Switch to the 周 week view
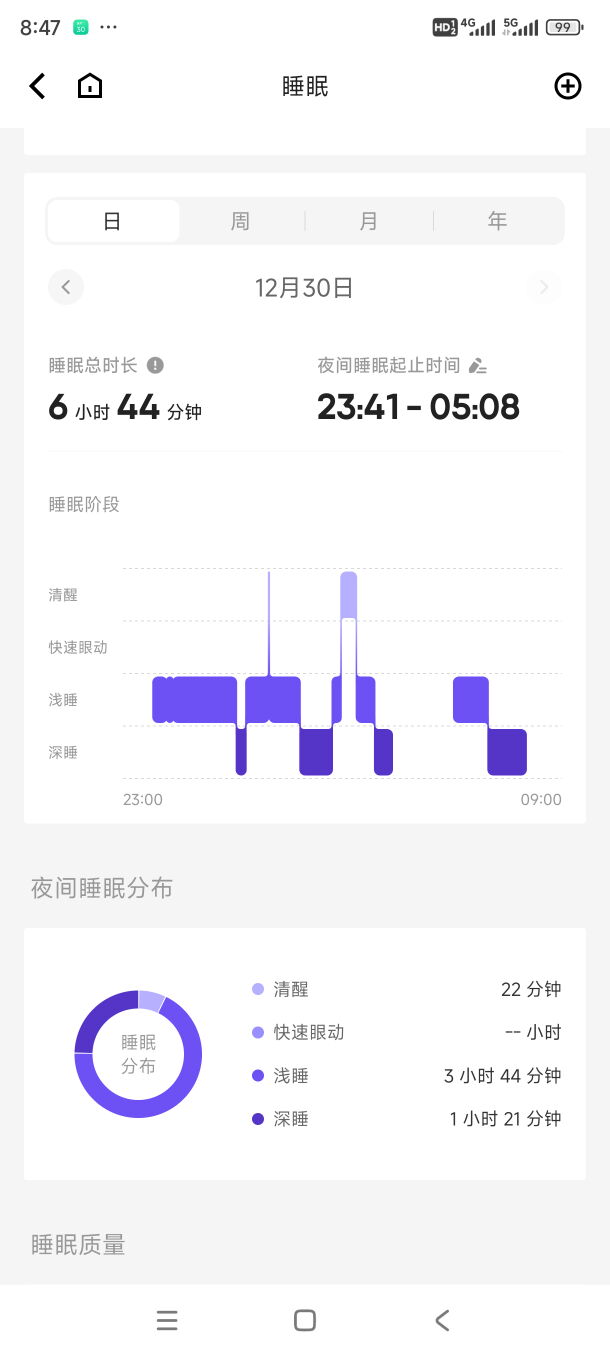 click(x=241, y=221)
